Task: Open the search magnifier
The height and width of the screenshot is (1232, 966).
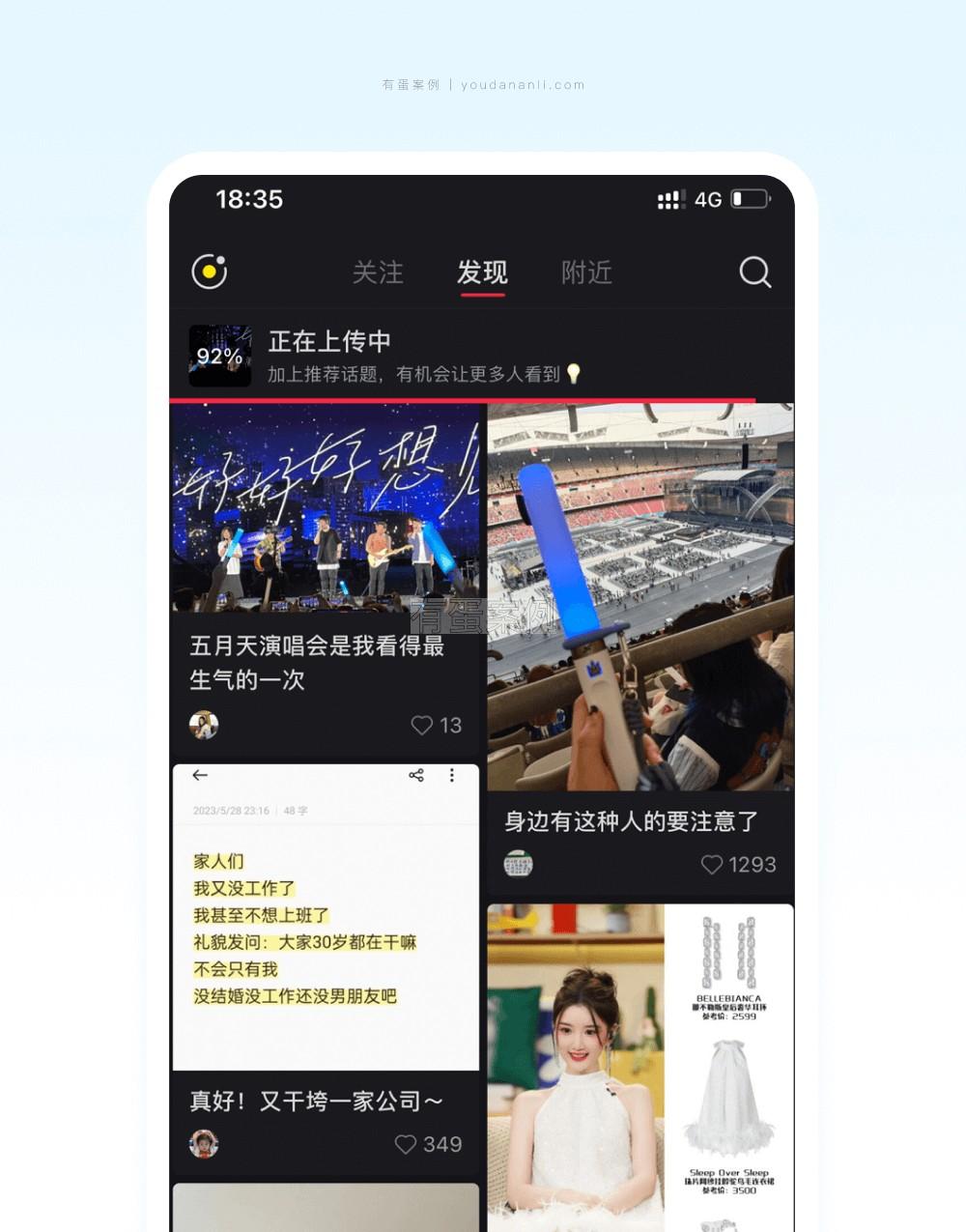Action: [x=754, y=272]
